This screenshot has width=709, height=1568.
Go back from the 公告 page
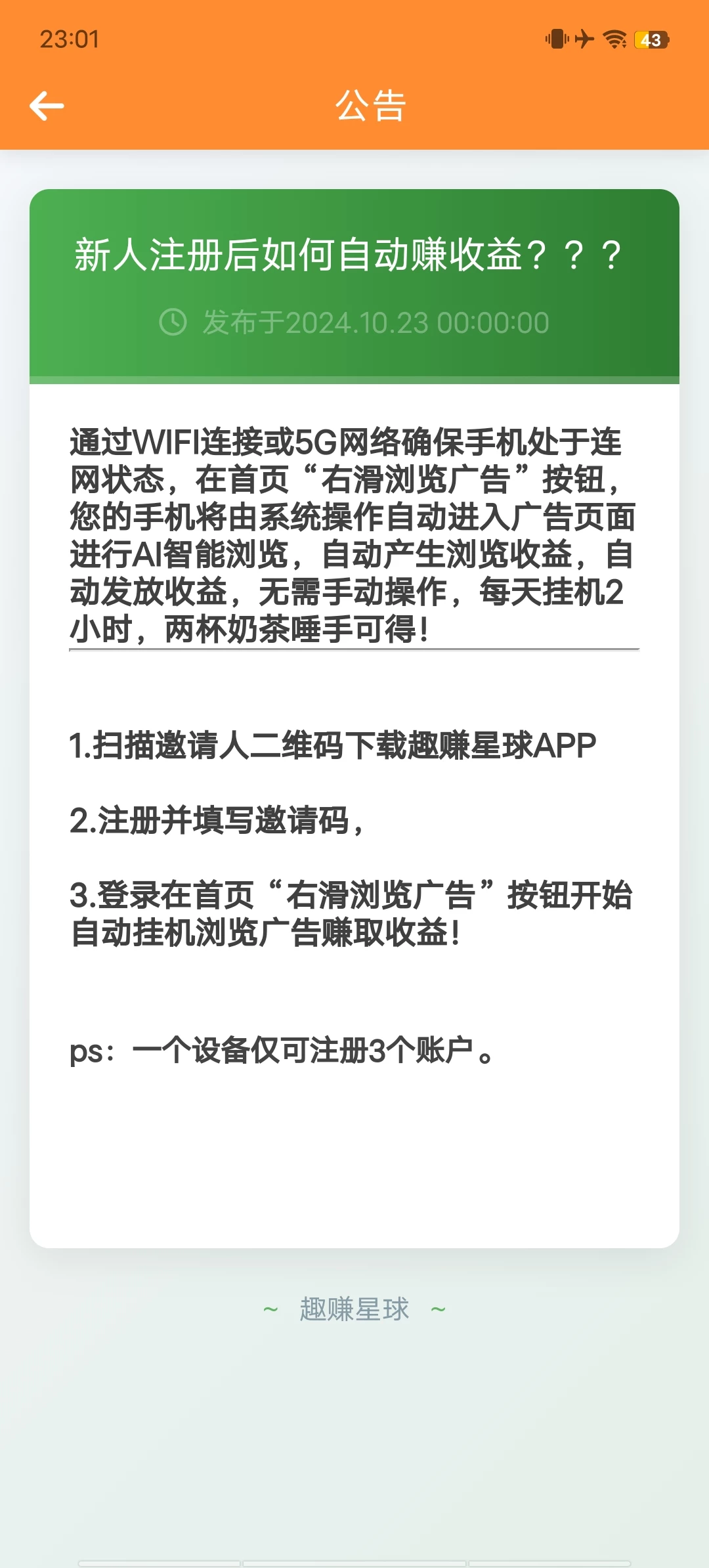[x=47, y=106]
